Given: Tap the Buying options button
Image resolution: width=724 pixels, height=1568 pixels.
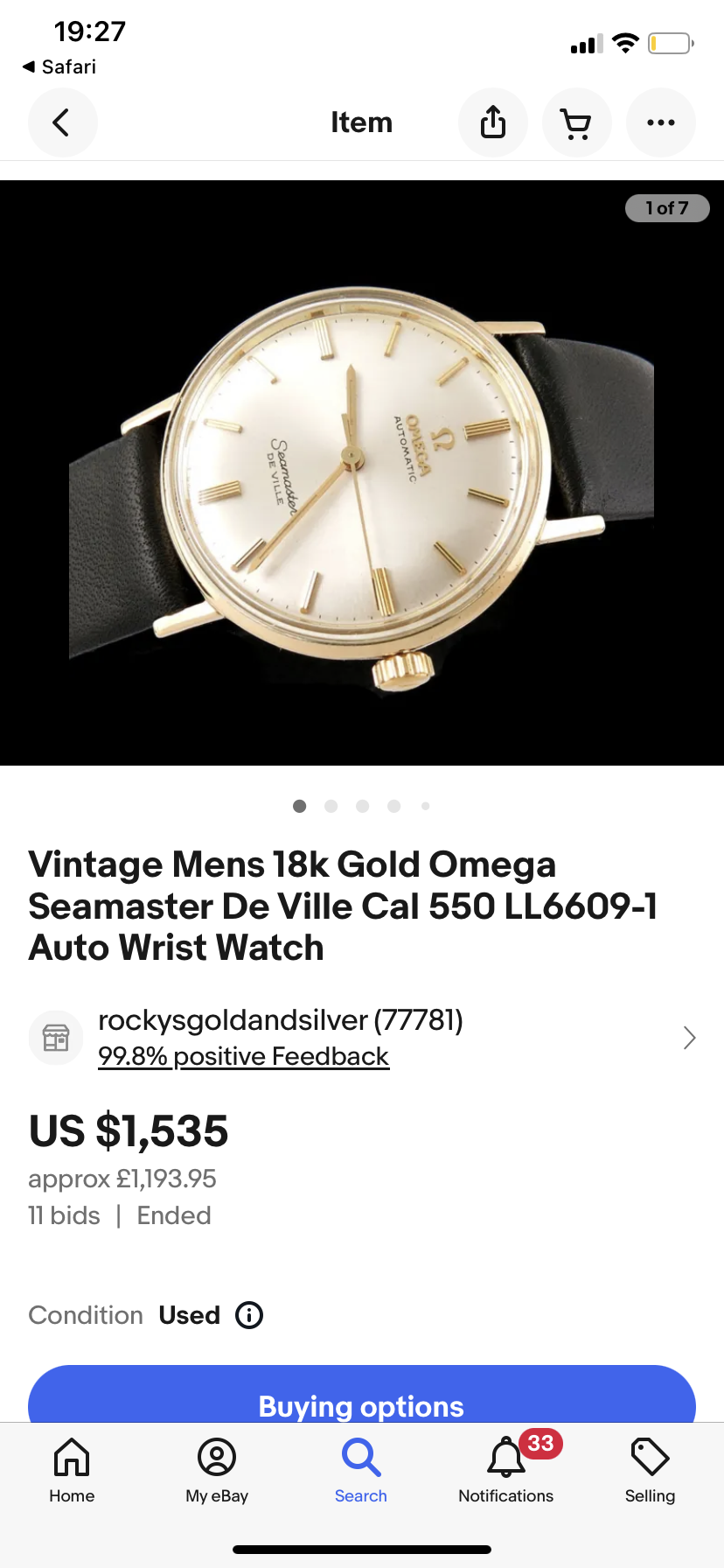Looking at the screenshot, I should pos(362,1398).
